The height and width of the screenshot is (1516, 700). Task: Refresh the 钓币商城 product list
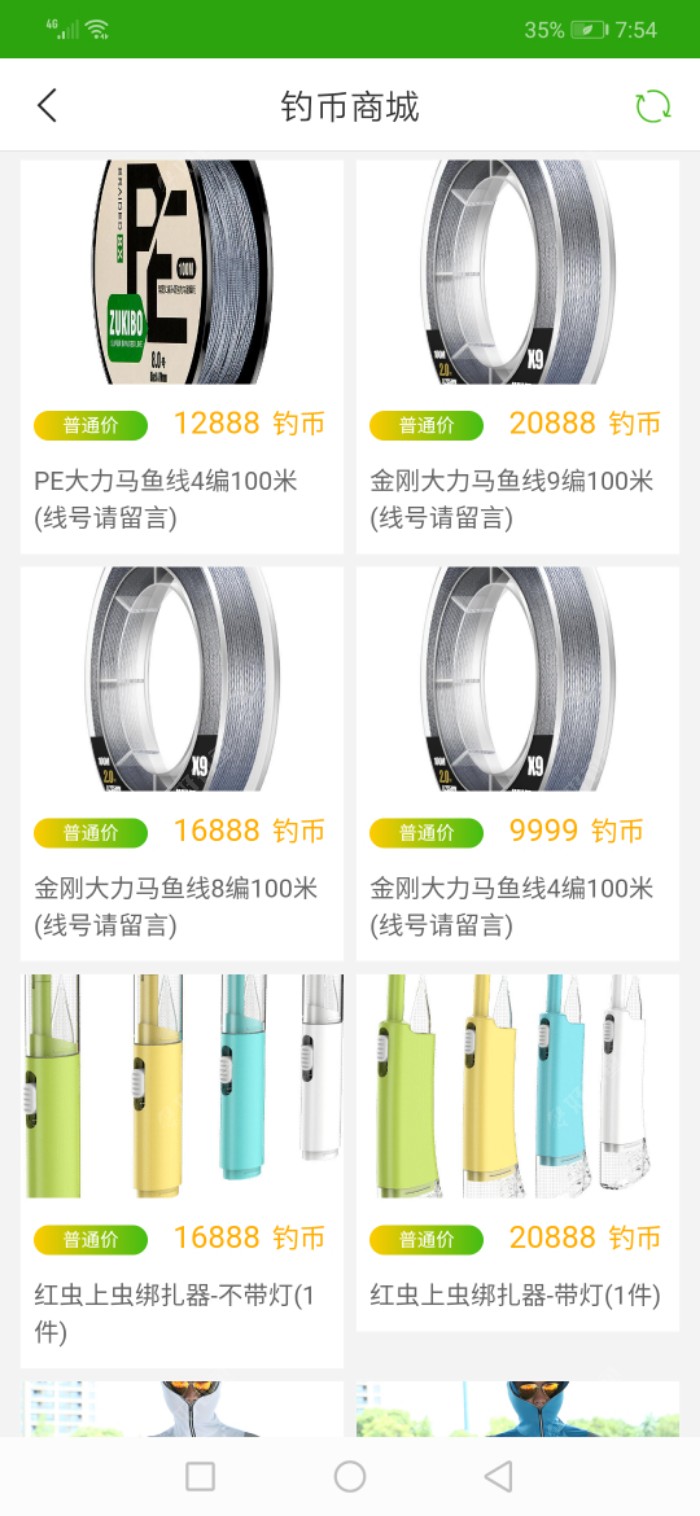[653, 106]
